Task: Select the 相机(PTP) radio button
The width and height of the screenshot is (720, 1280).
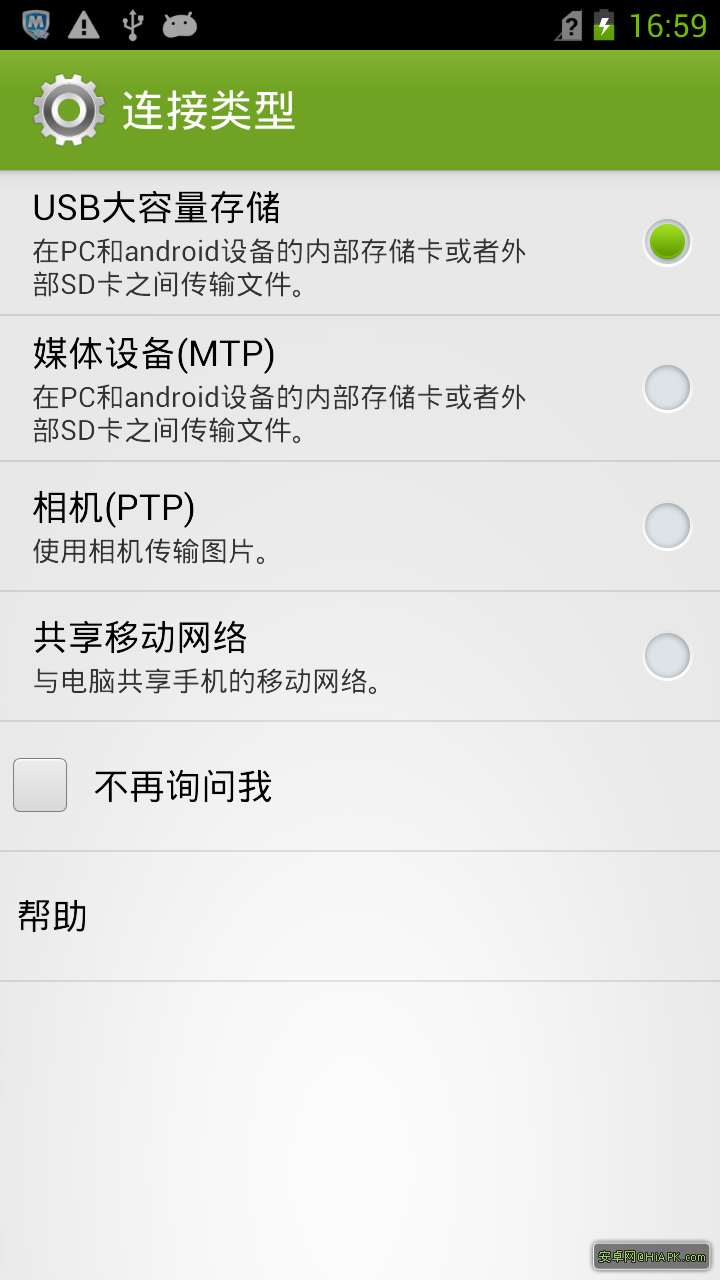Action: (x=666, y=526)
